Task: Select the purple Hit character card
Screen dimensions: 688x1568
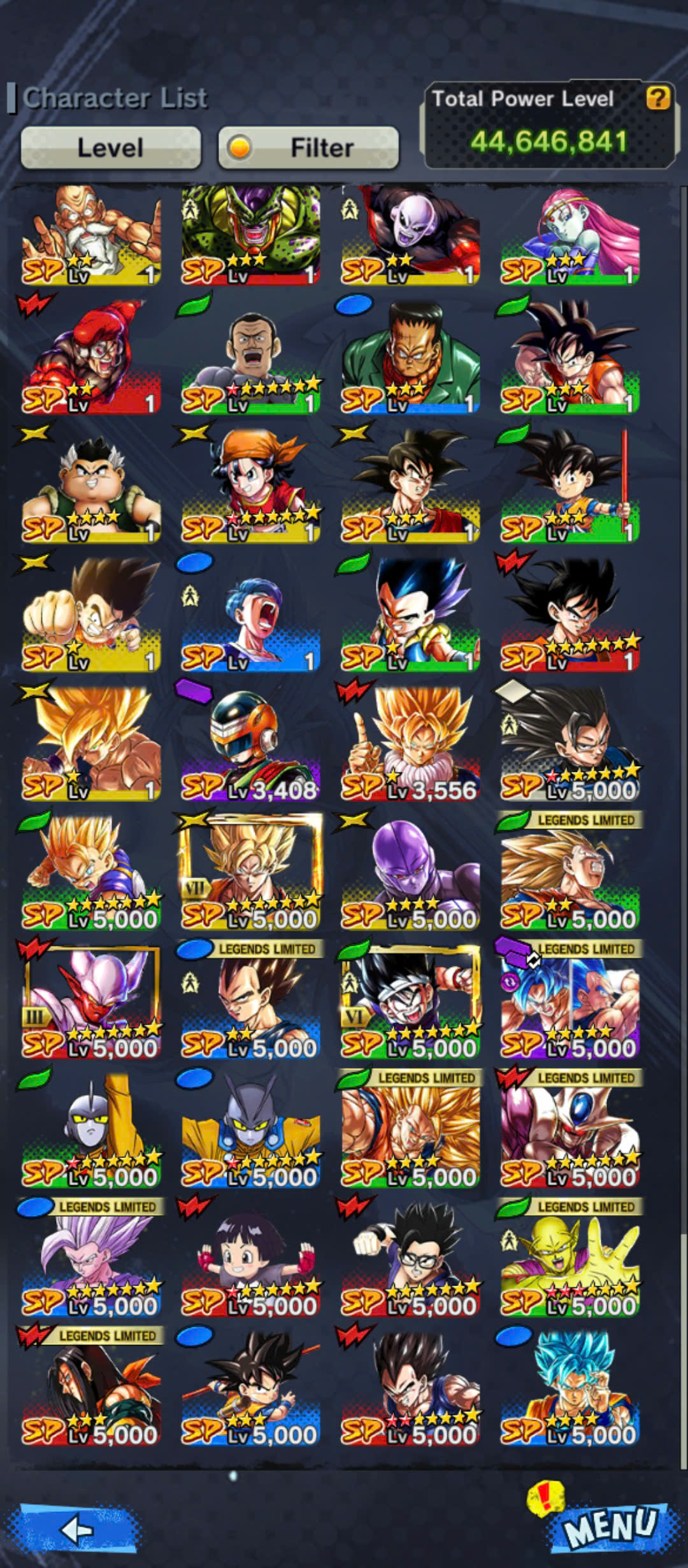Action: pyautogui.click(x=410, y=873)
